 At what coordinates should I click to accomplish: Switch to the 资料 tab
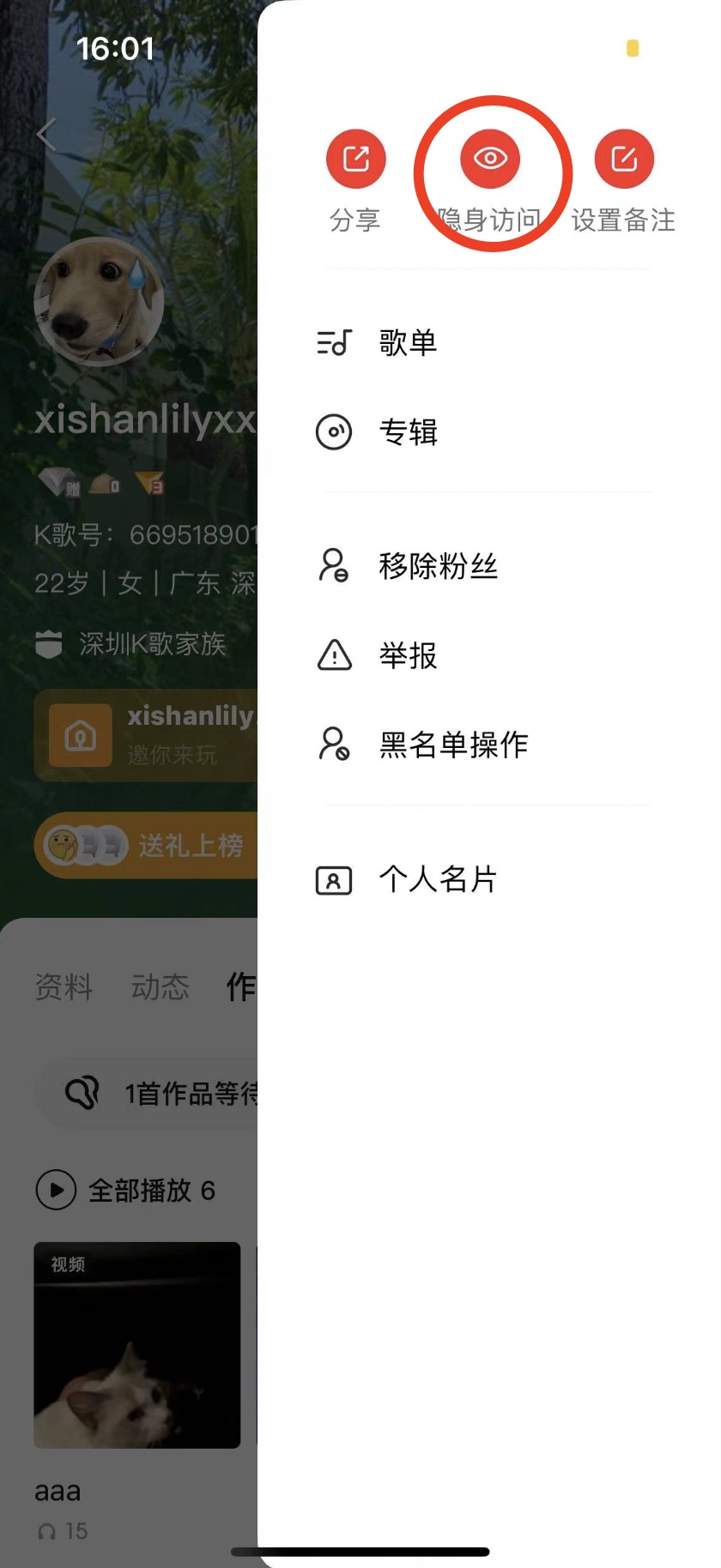pyautogui.click(x=64, y=987)
